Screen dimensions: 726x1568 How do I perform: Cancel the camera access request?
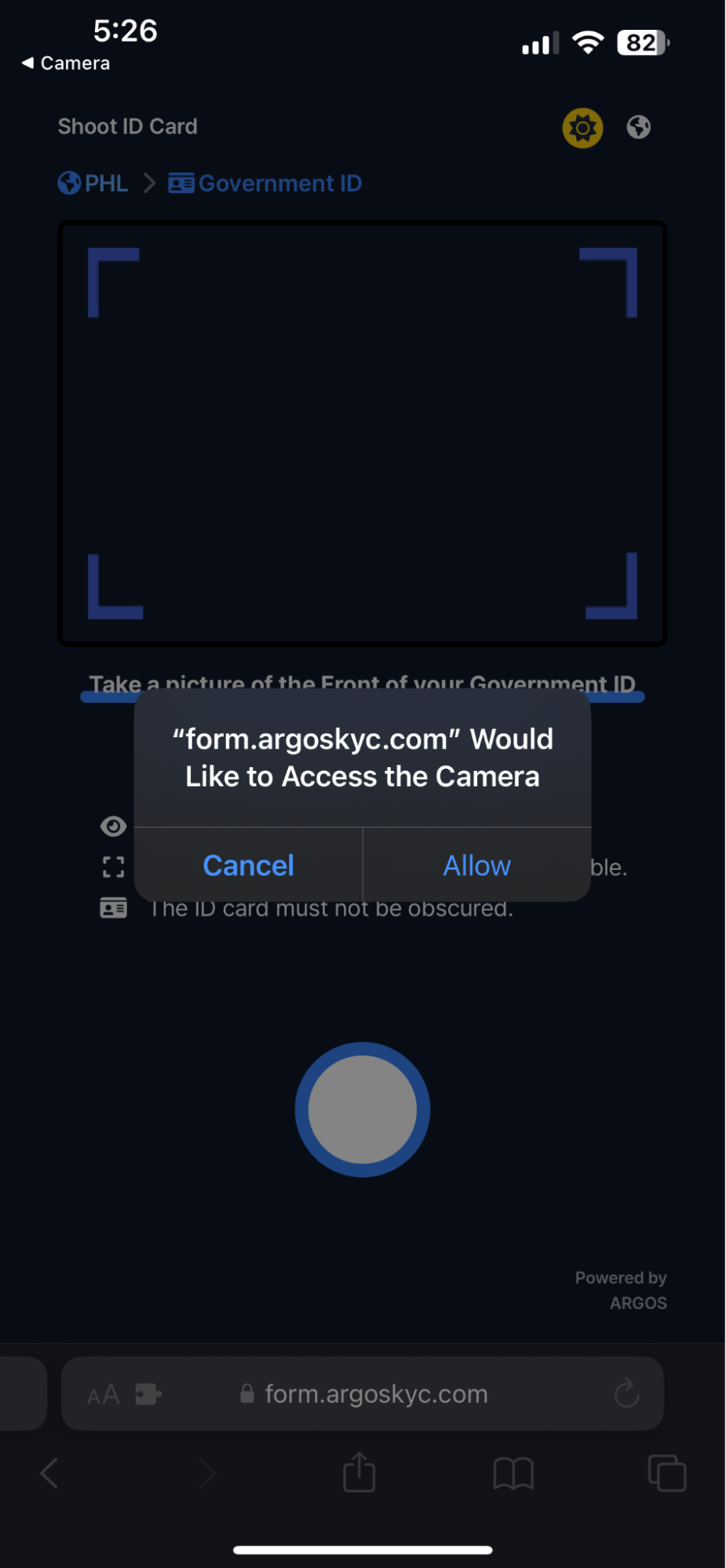(x=248, y=865)
